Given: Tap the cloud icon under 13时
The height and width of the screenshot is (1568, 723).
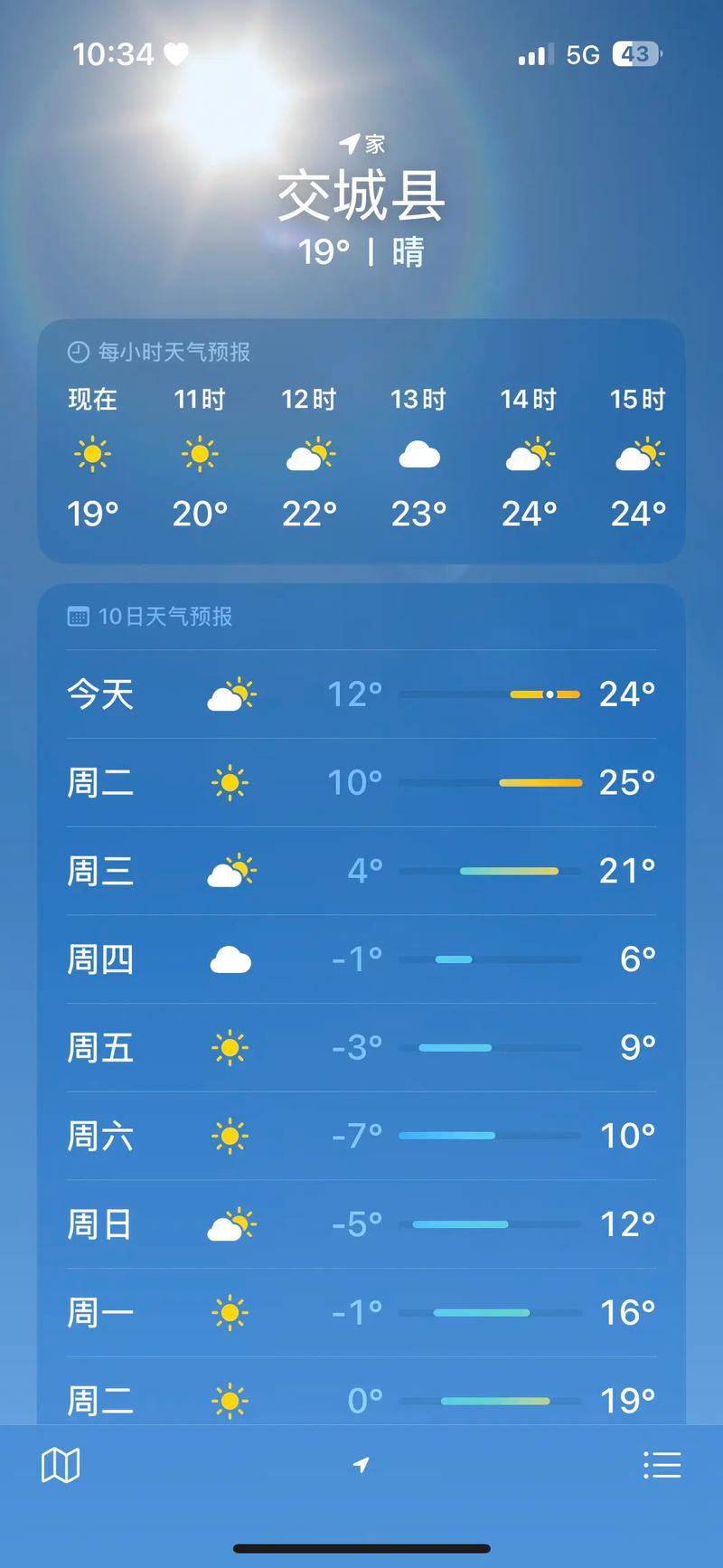Looking at the screenshot, I should coord(418,455).
